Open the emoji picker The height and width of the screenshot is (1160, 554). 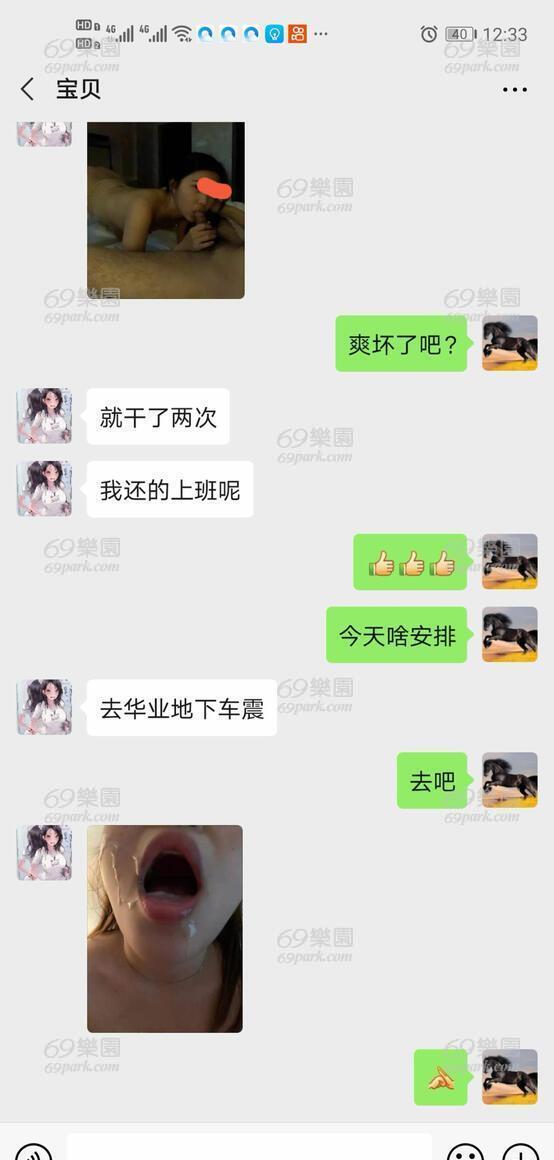(466, 1153)
